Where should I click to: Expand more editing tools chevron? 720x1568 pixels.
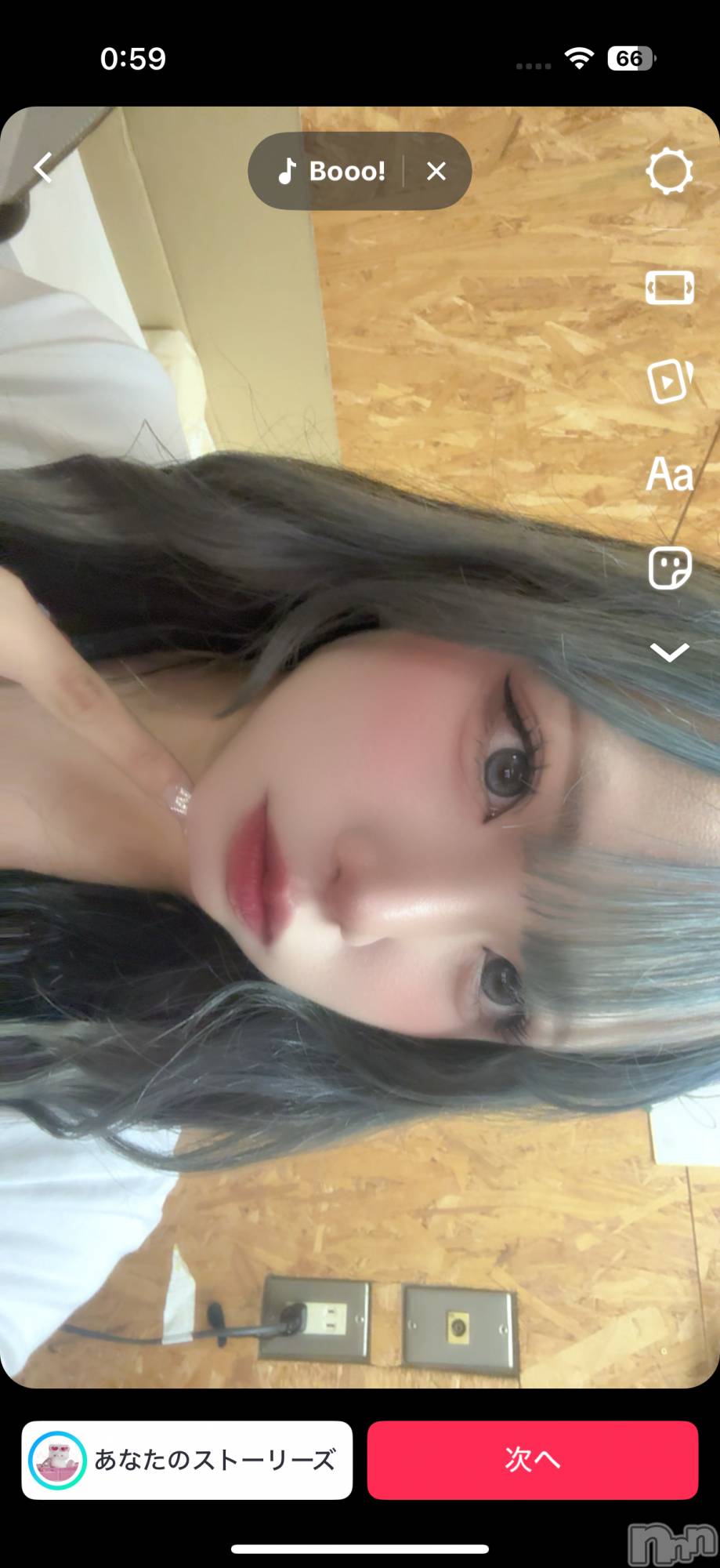(x=669, y=652)
